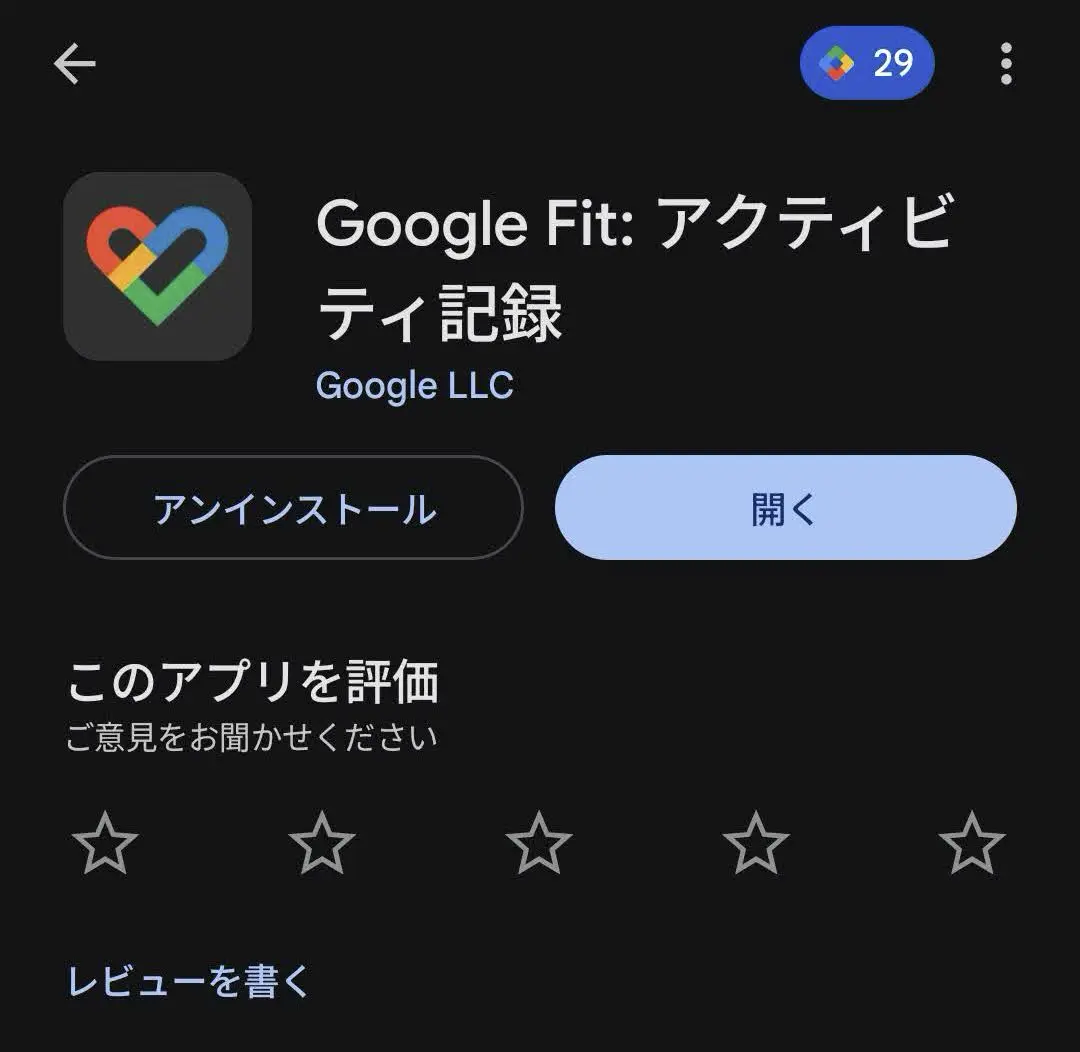This screenshot has width=1080, height=1052.
Task: Tap the アンインストール button
Action: [x=293, y=508]
